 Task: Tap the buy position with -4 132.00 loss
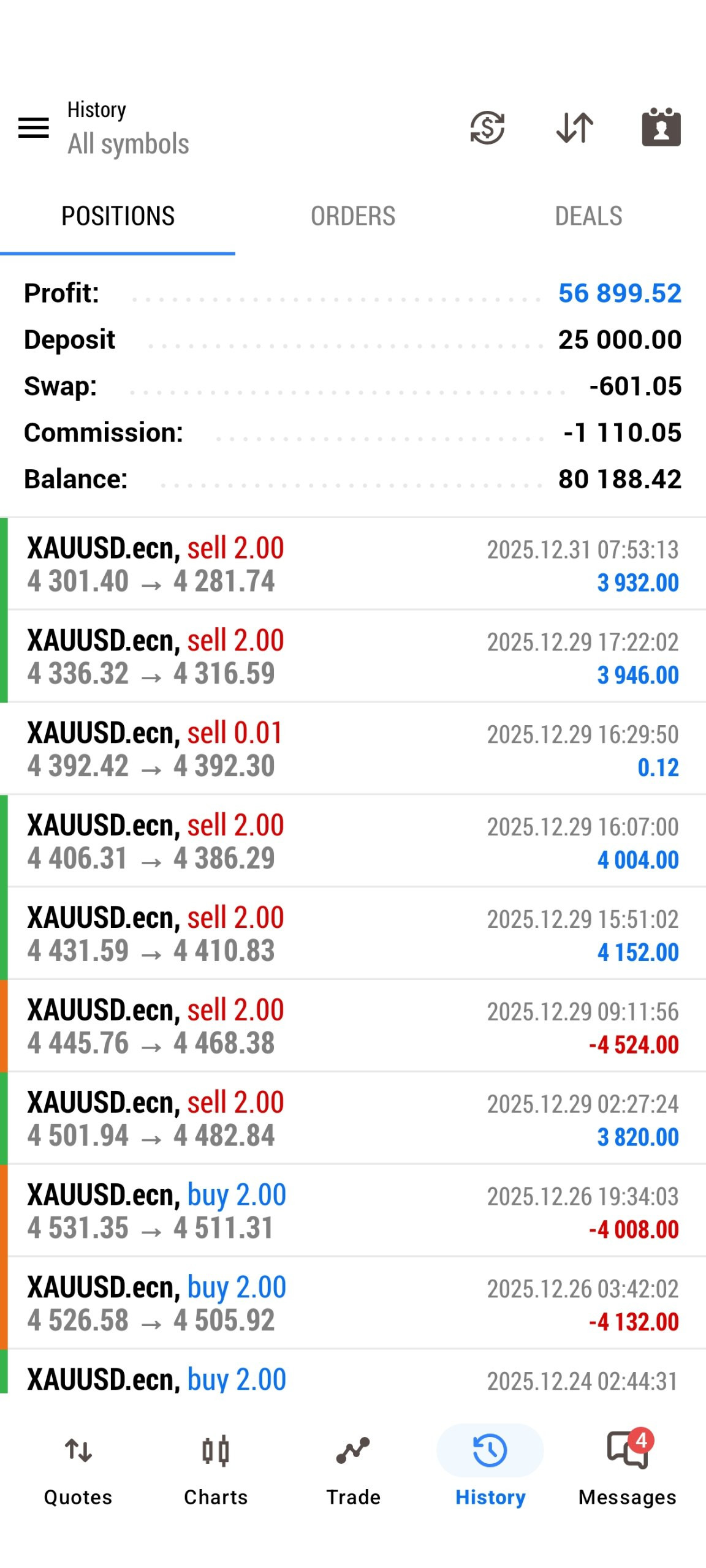click(x=353, y=1303)
